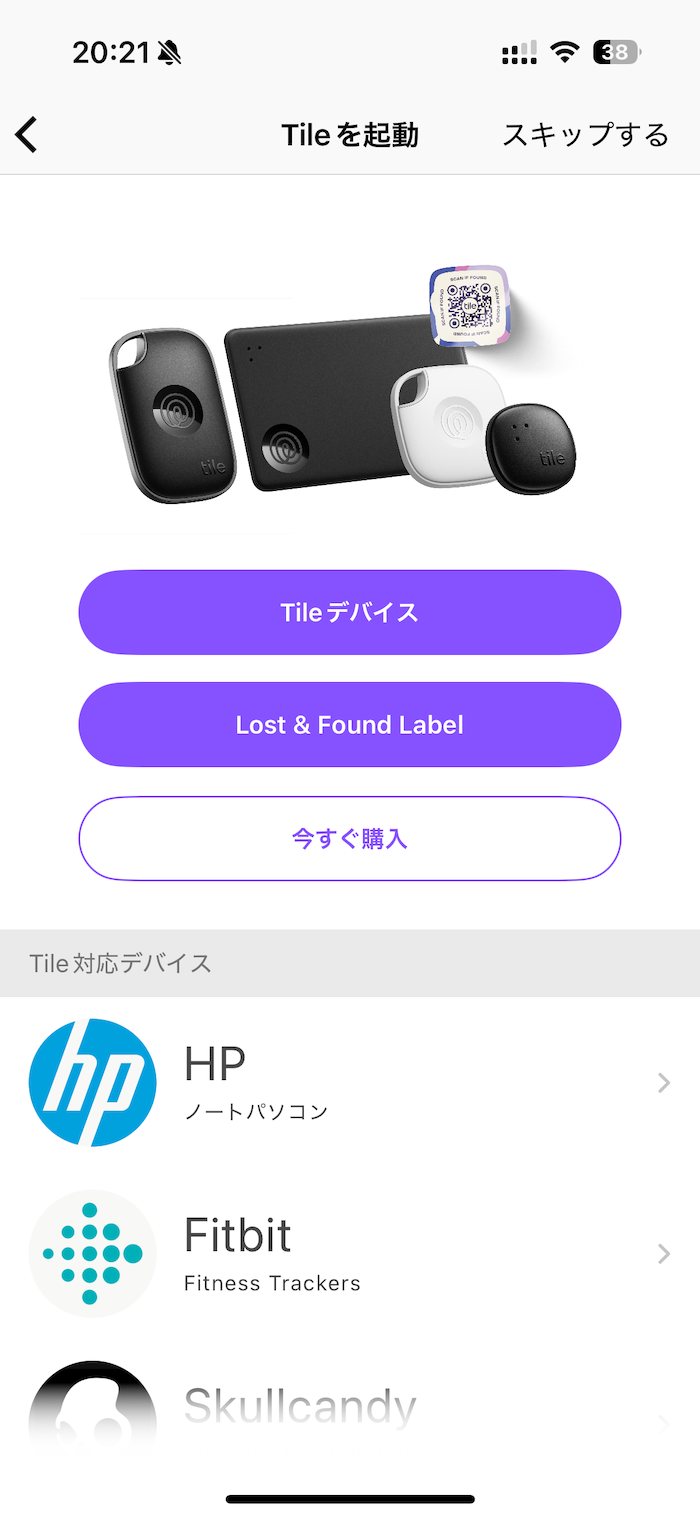Open the HP ノートパソコン row
This screenshot has width=700, height=1518.
350,1082
